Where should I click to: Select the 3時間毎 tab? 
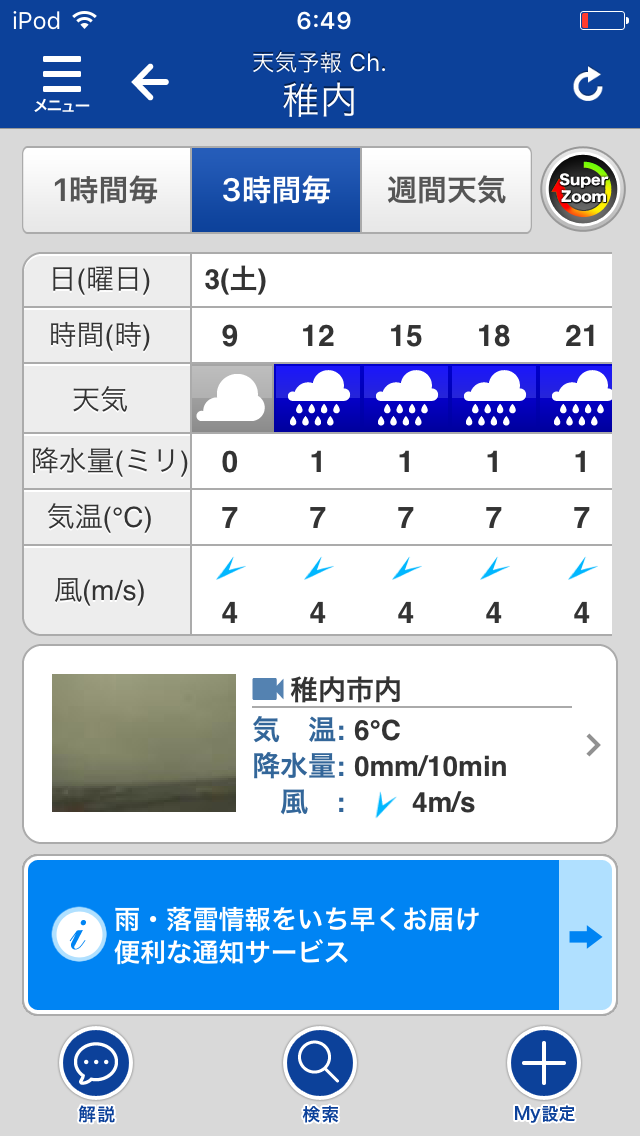(x=276, y=190)
